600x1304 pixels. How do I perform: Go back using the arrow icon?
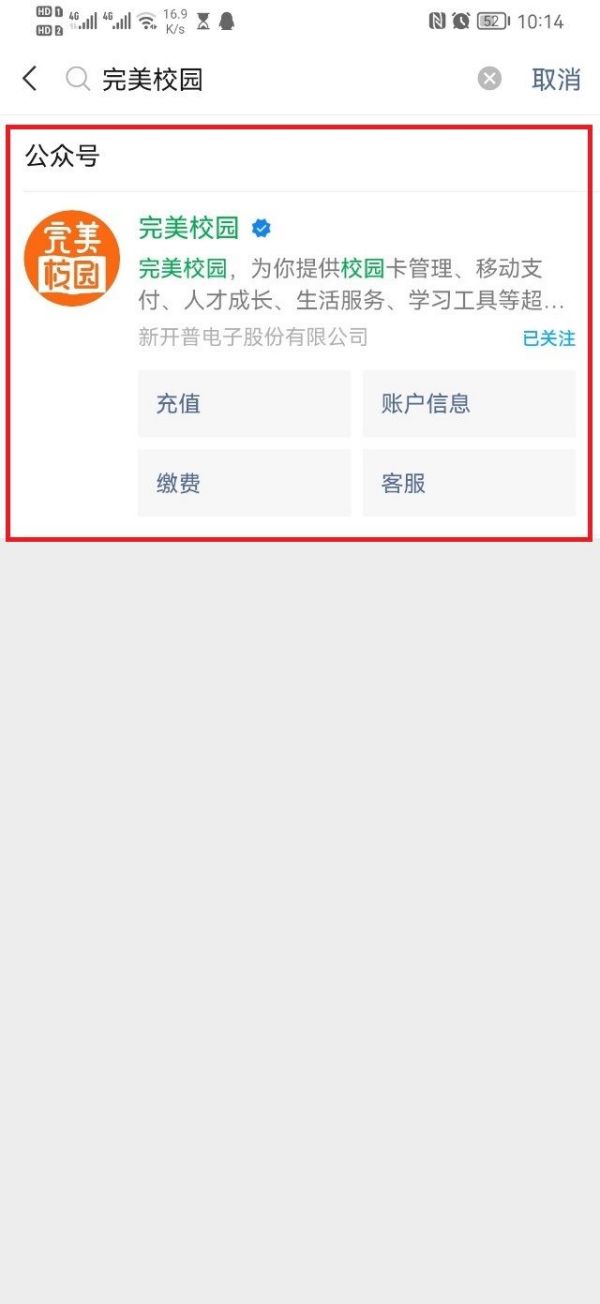tap(30, 79)
